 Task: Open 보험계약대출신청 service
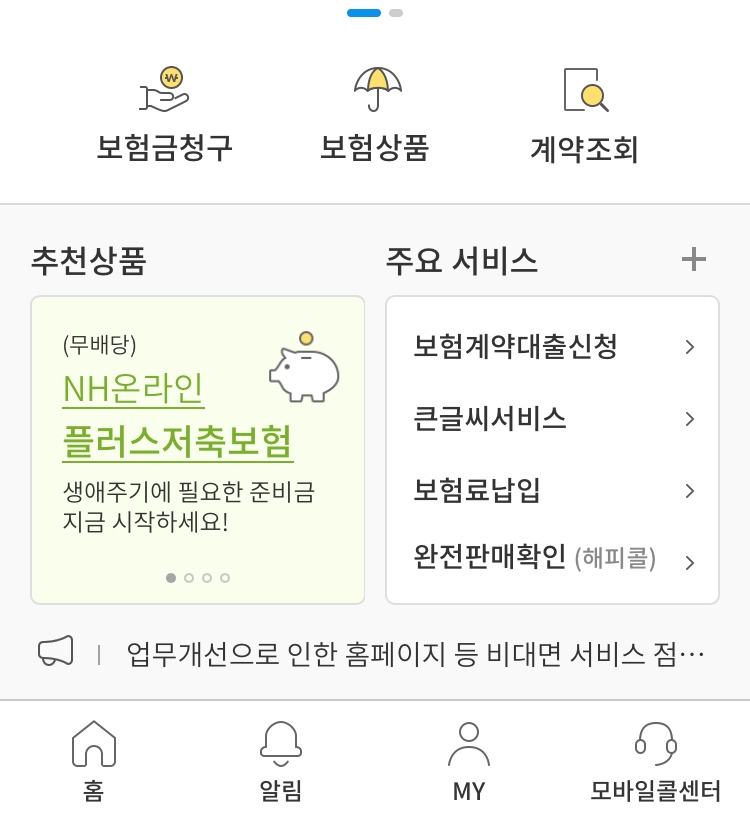pyautogui.click(x=552, y=347)
